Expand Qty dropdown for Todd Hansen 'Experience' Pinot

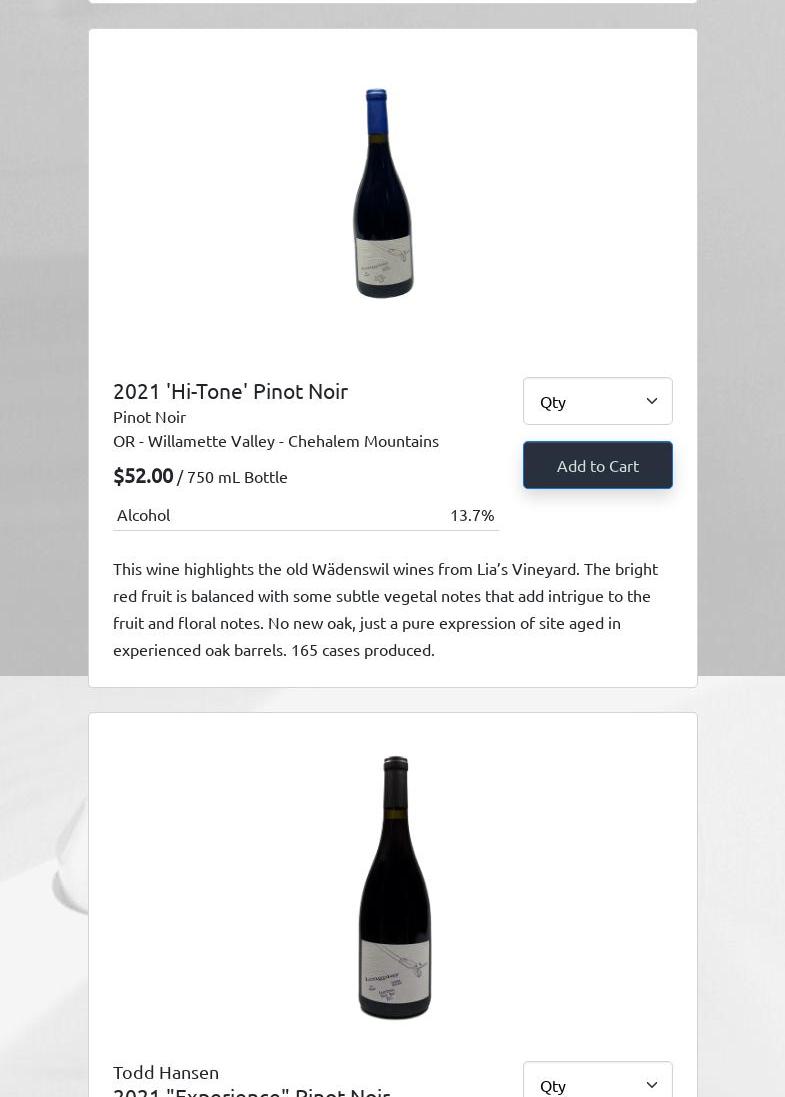(597, 1084)
